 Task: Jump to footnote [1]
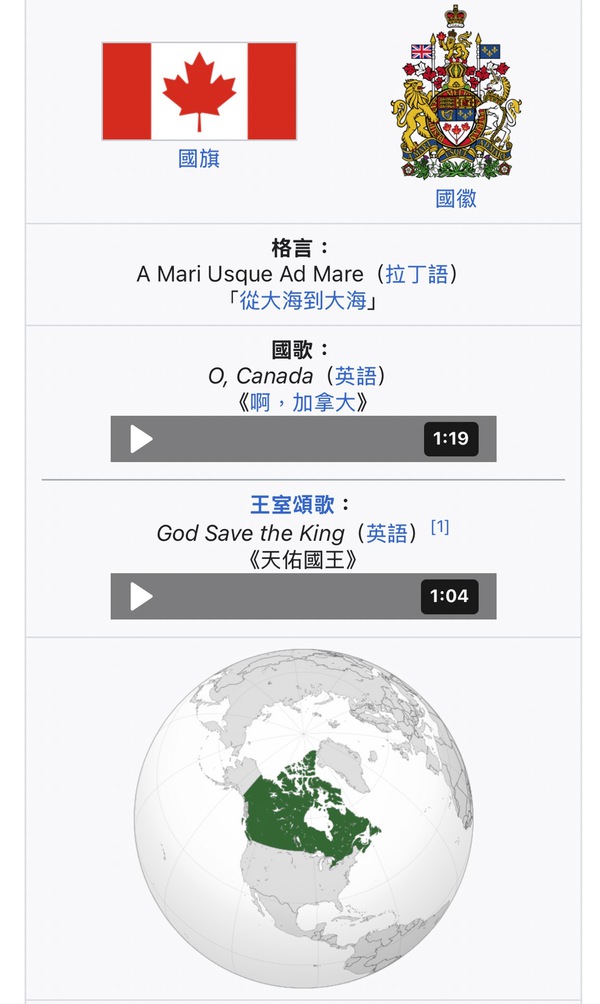[x=439, y=527]
